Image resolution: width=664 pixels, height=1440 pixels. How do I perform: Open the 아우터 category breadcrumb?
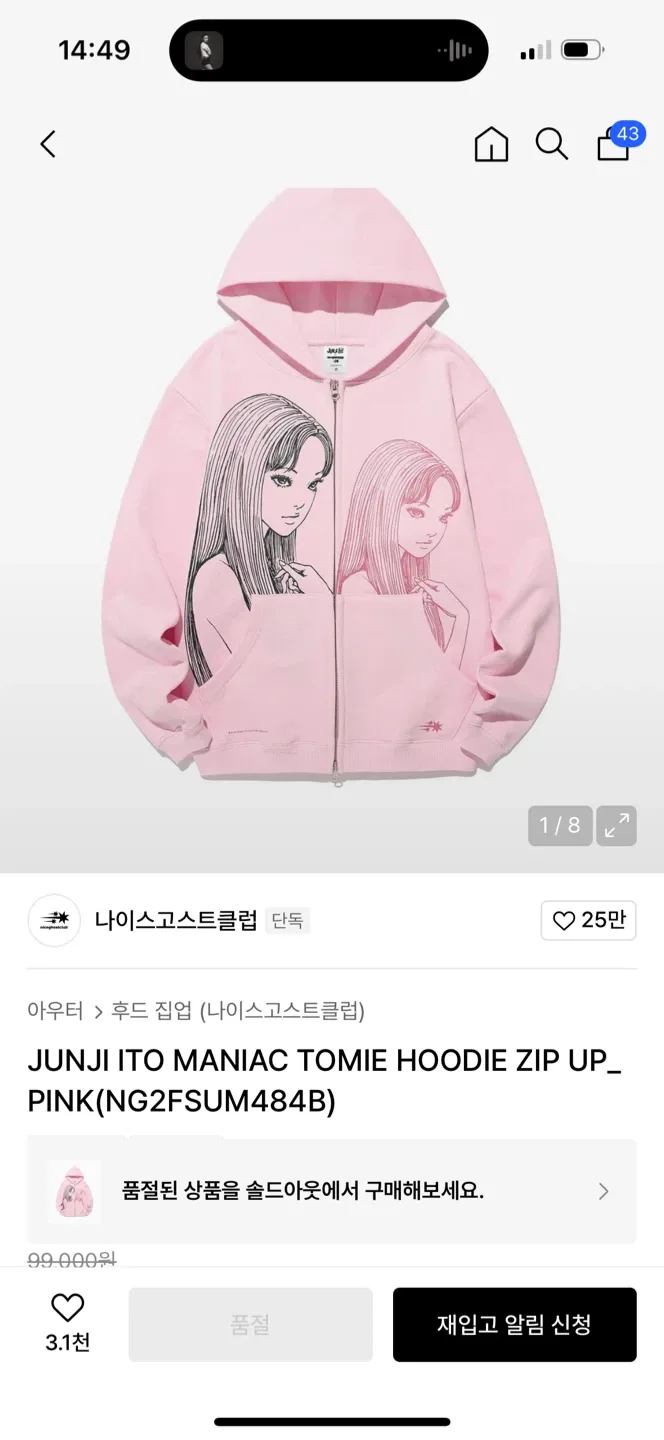point(55,1011)
